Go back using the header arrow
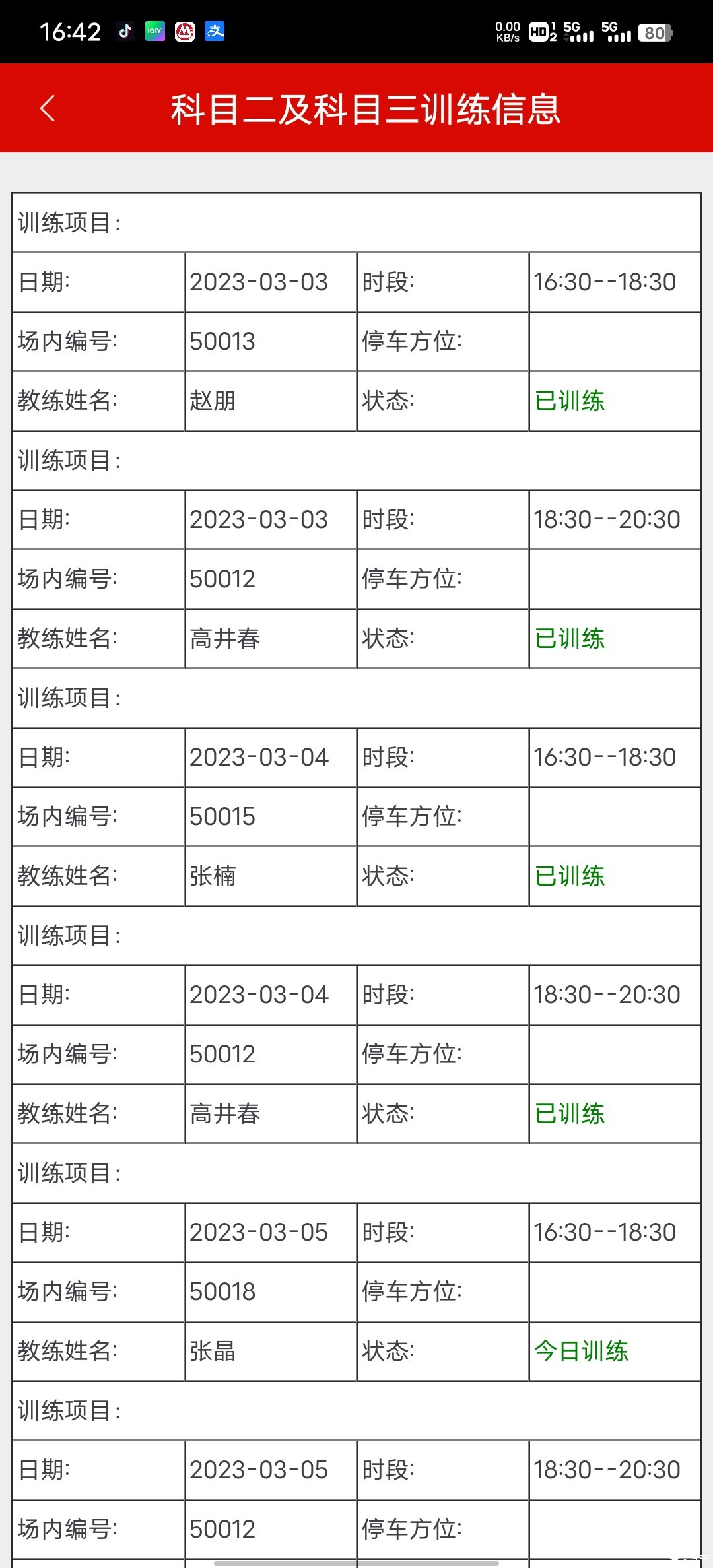Image resolution: width=713 pixels, height=1568 pixels. coord(48,108)
